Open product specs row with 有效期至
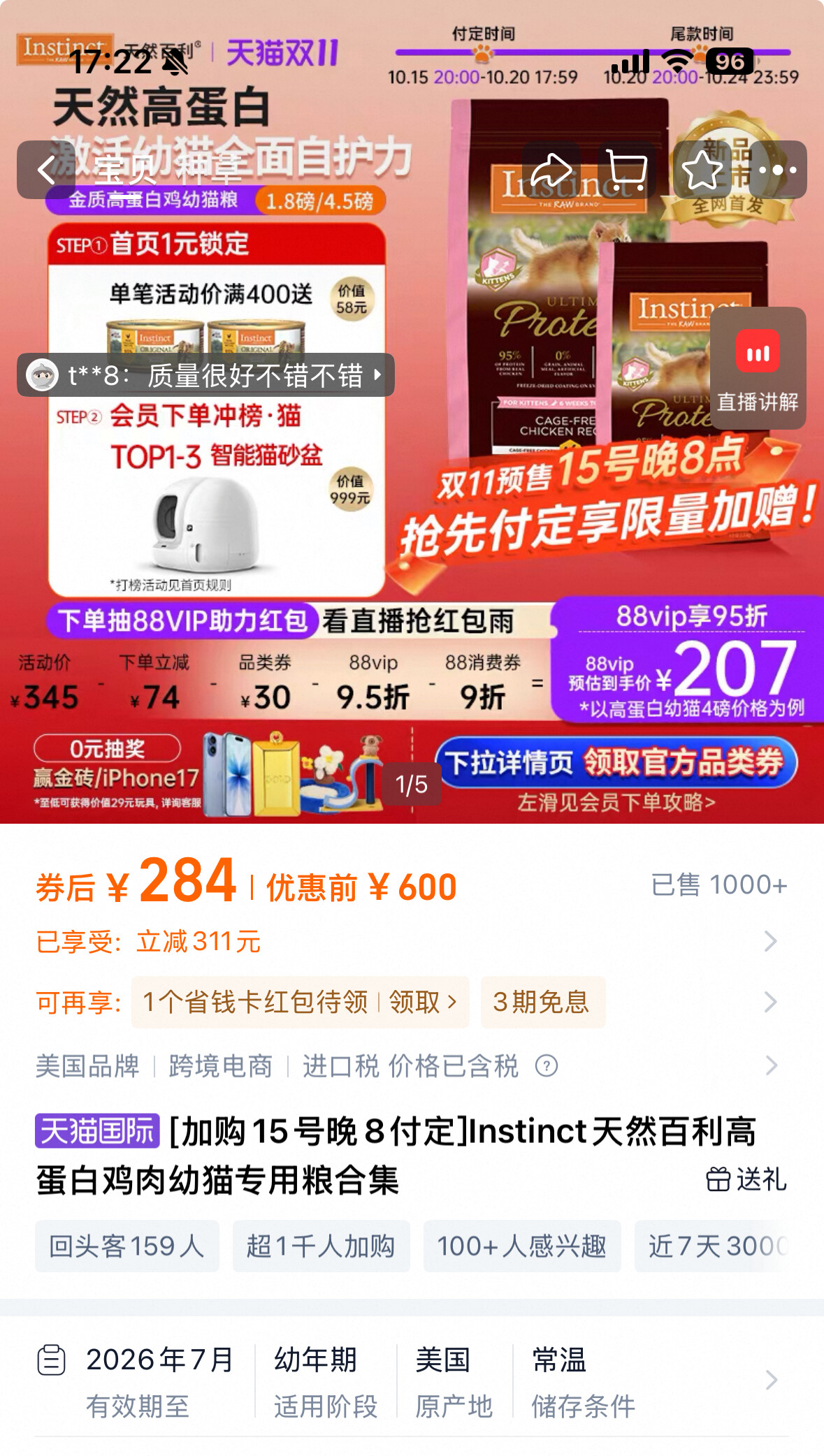The image size is (824, 1456). [x=411, y=1381]
